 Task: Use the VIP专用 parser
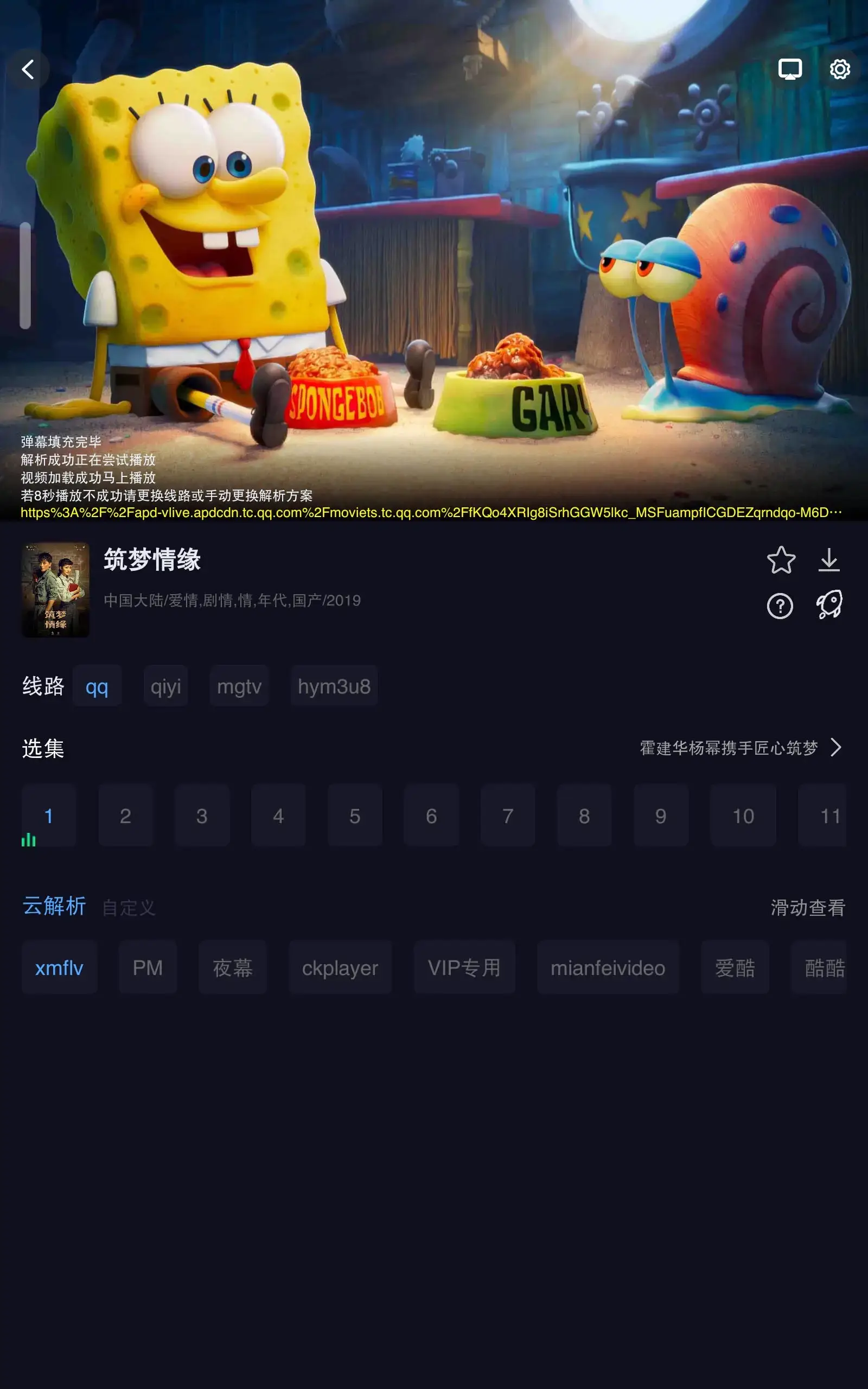[x=464, y=968]
